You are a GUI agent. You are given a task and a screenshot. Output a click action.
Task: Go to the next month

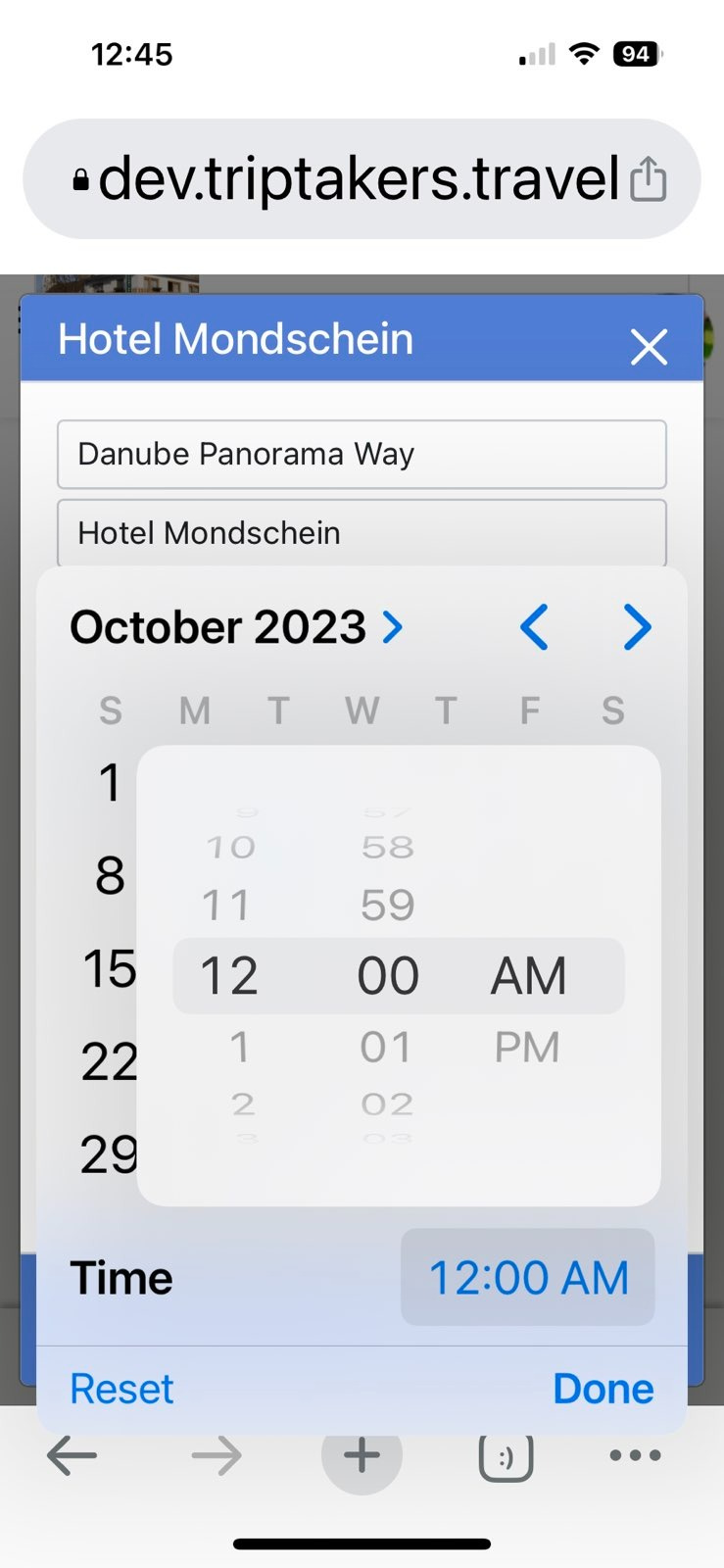click(637, 627)
